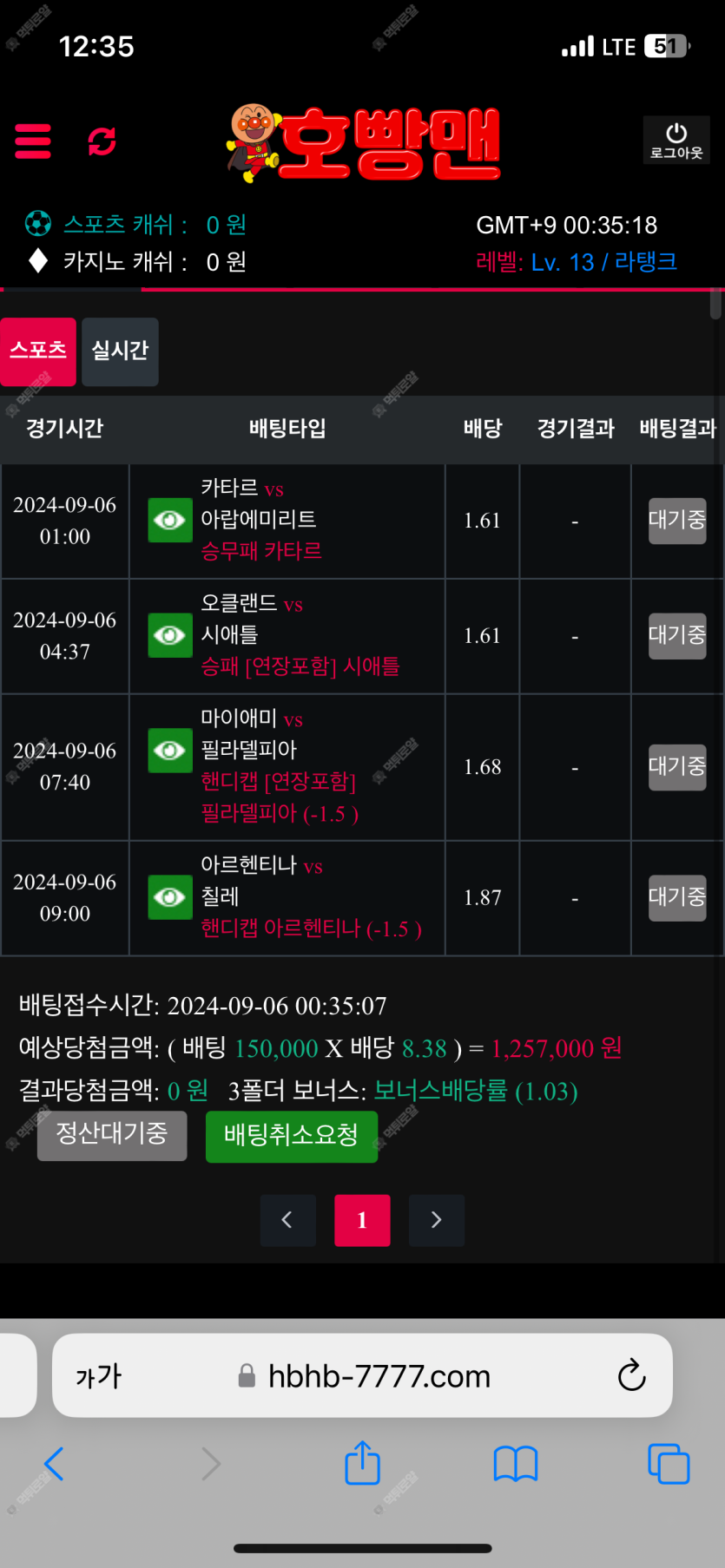Tap the eye icon for 오클랜드 vs 시애틀
The height and width of the screenshot is (1568, 725).
(x=169, y=635)
